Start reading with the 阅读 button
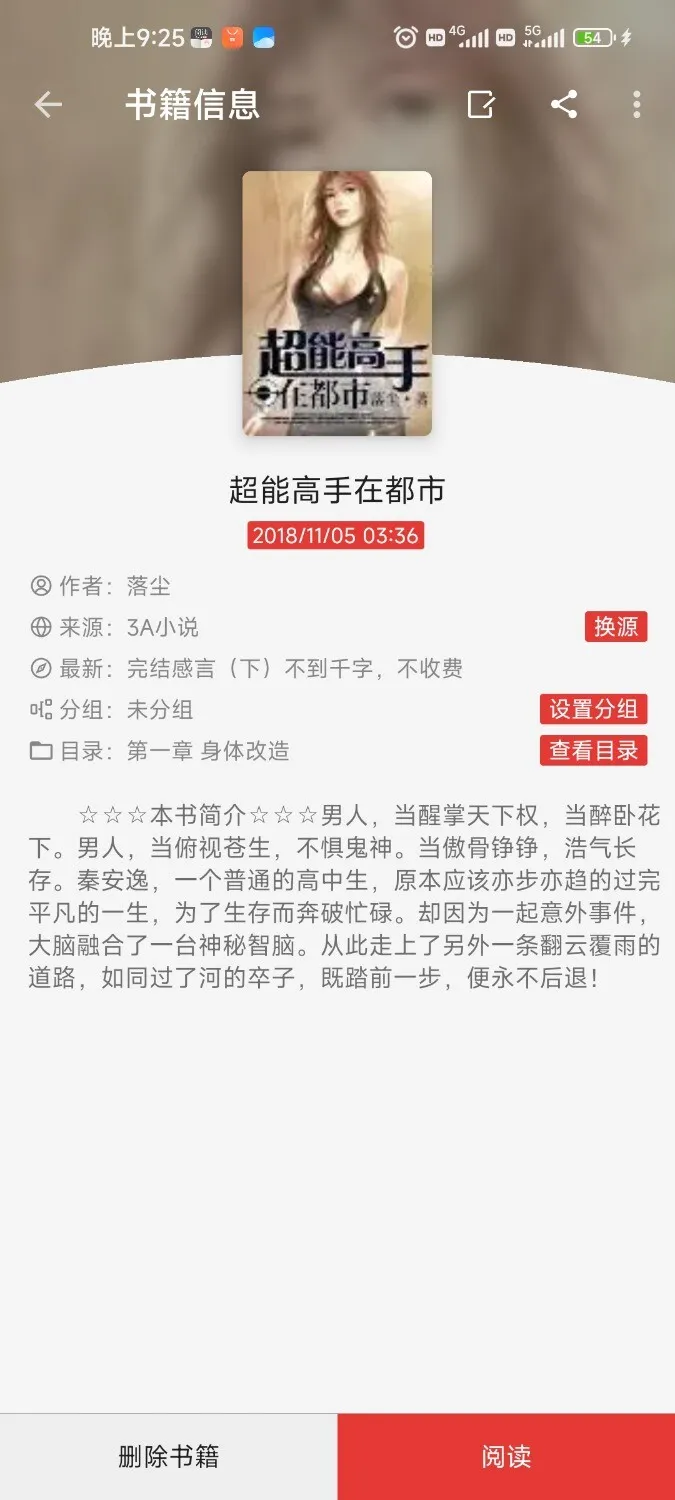675x1500 pixels. (x=506, y=1456)
